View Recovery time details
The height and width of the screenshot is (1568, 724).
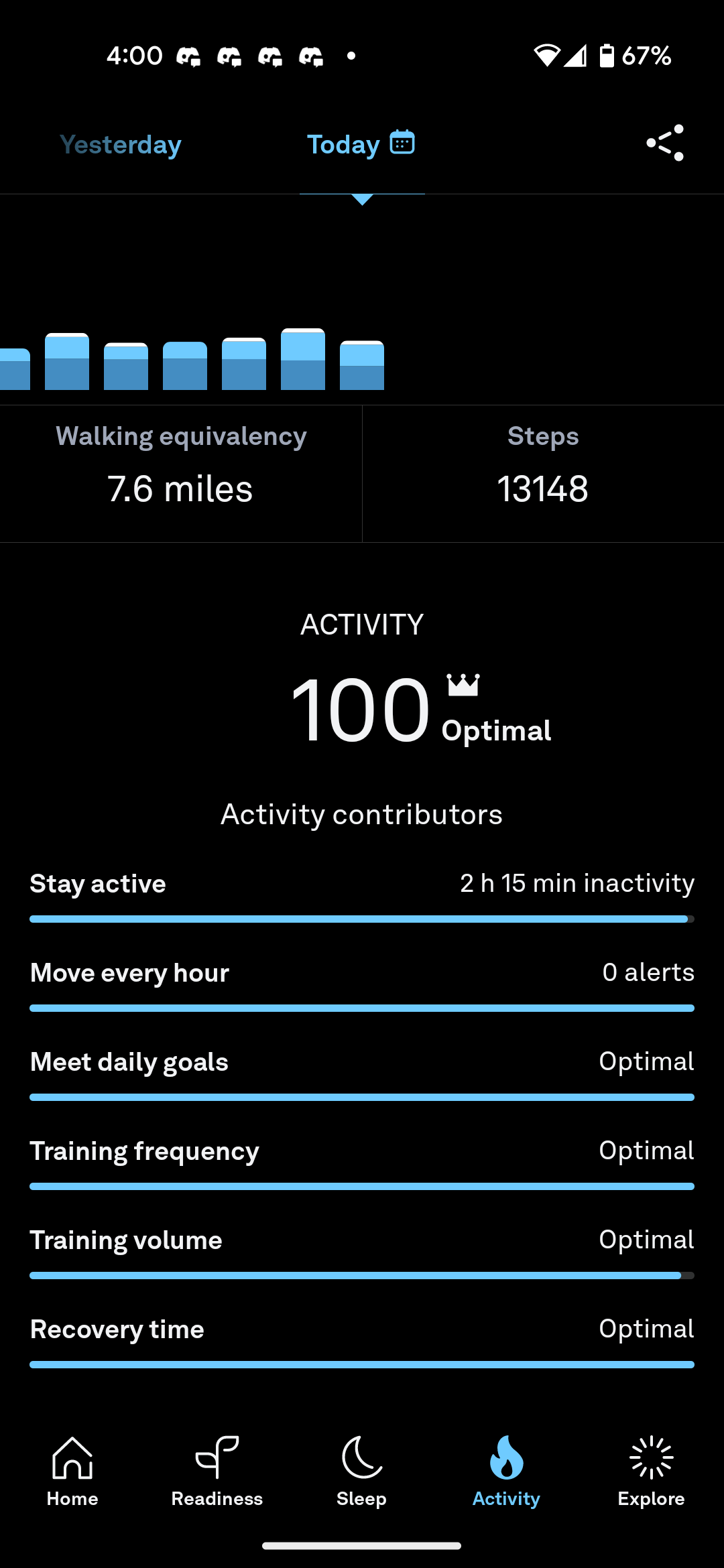(x=362, y=1341)
